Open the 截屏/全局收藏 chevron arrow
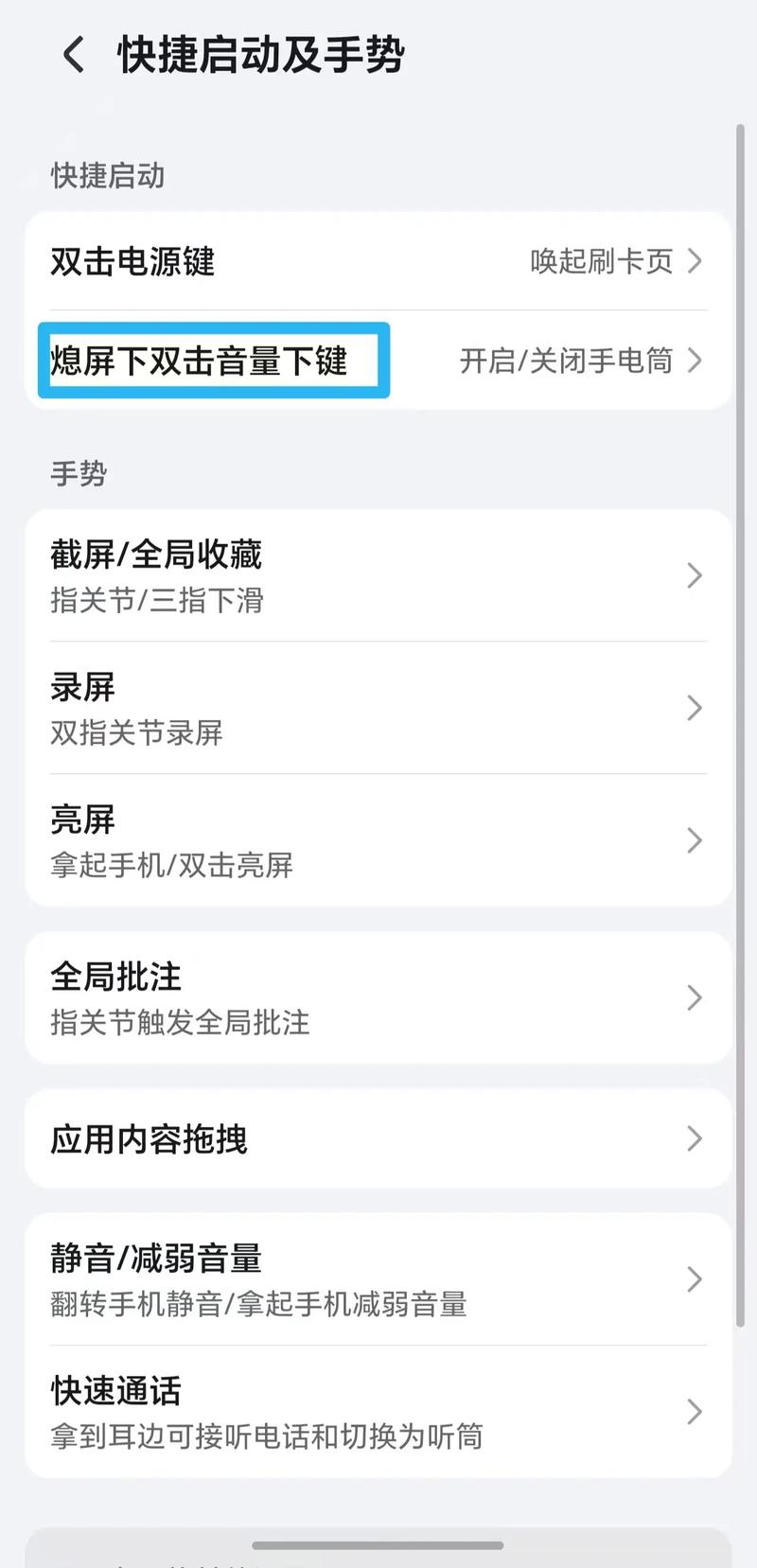757x1568 pixels. pyautogui.click(x=695, y=576)
